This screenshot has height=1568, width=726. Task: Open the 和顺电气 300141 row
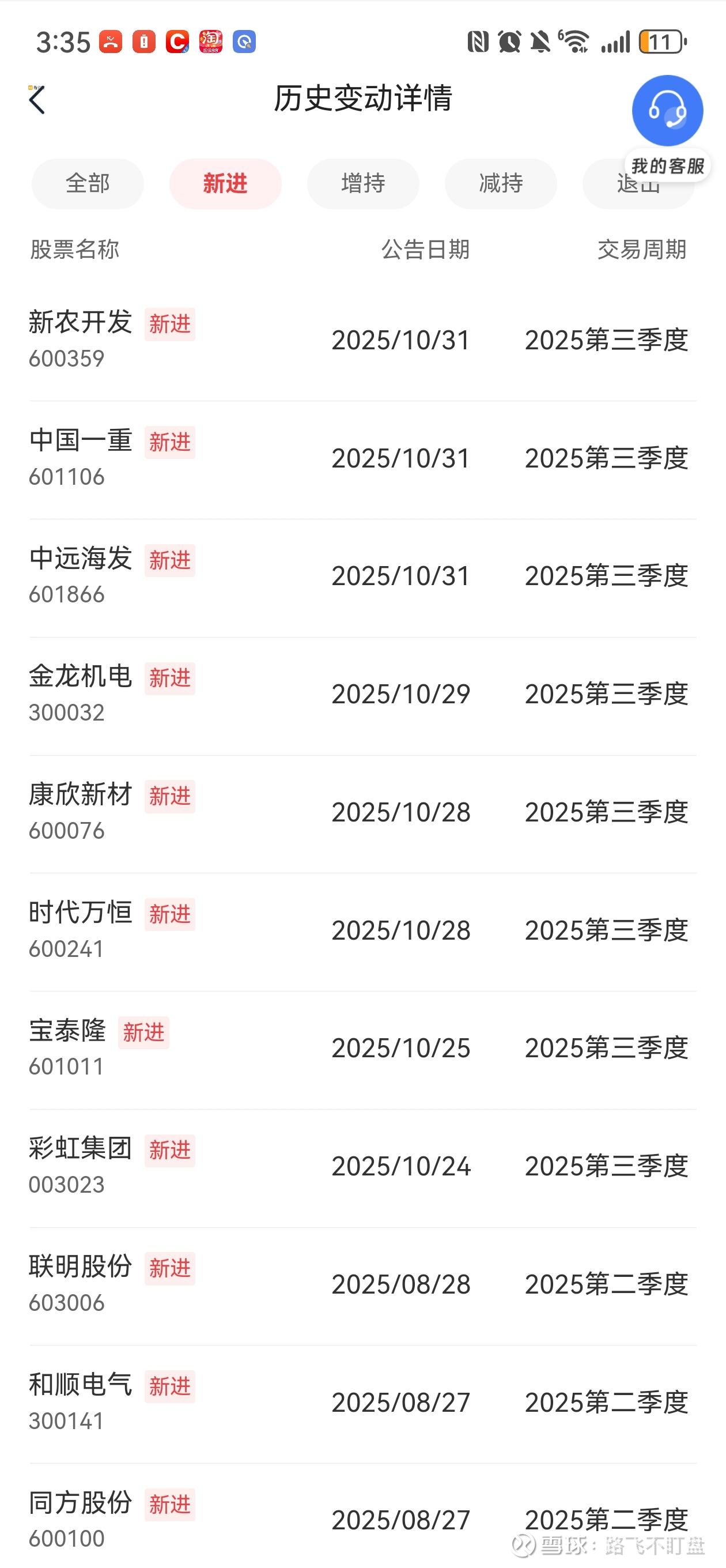click(x=362, y=1402)
